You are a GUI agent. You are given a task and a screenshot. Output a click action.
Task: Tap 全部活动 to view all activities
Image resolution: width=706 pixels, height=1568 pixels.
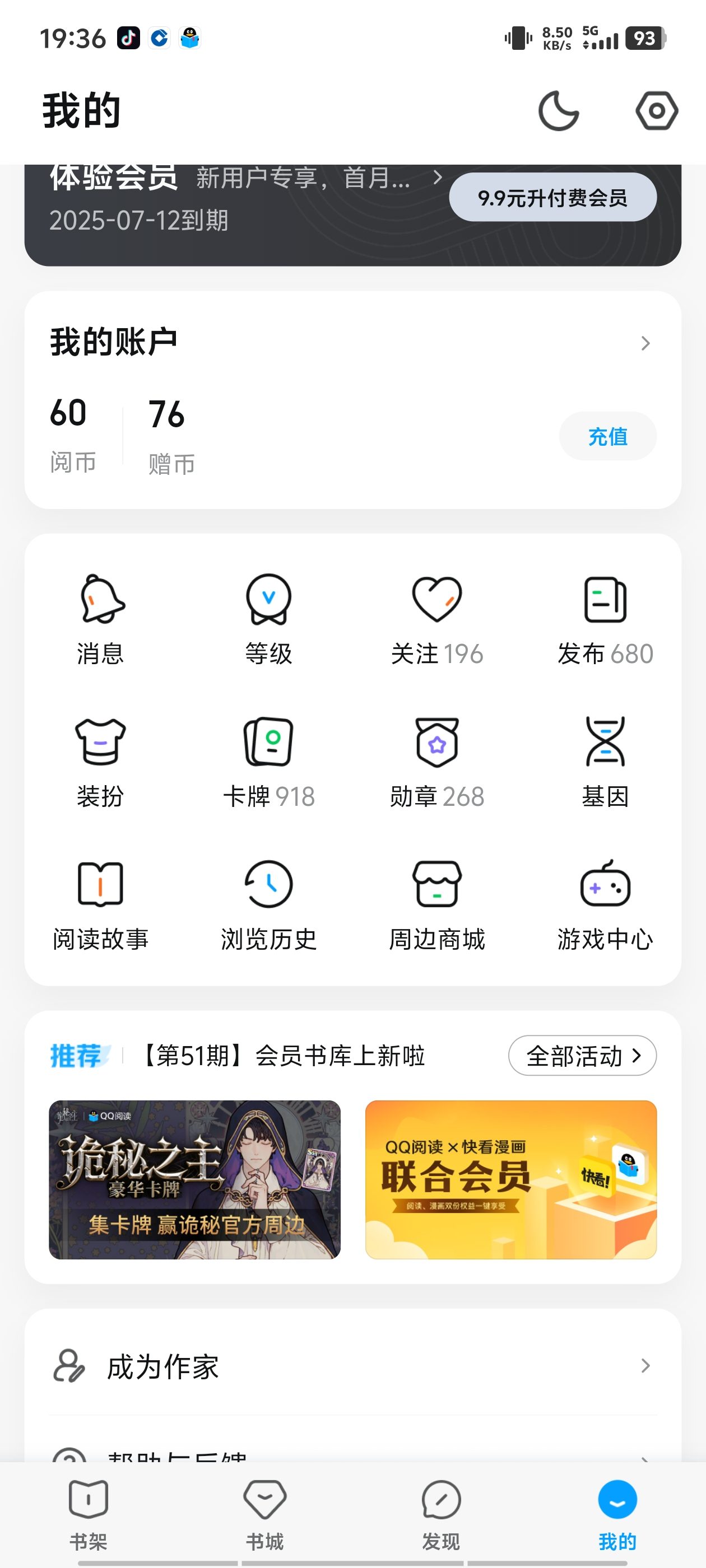point(582,1056)
